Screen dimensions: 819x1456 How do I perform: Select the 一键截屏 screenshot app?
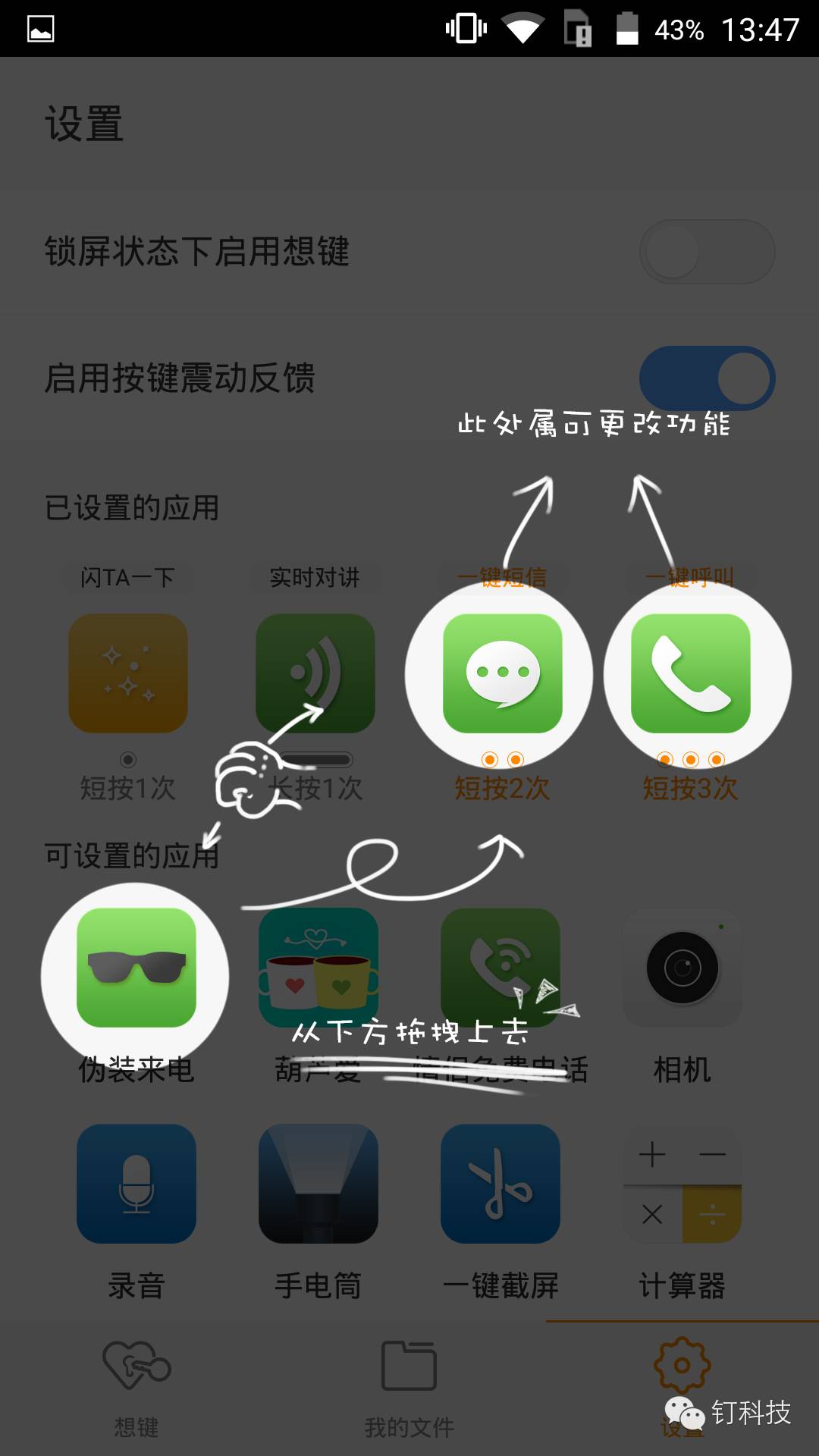click(500, 1183)
